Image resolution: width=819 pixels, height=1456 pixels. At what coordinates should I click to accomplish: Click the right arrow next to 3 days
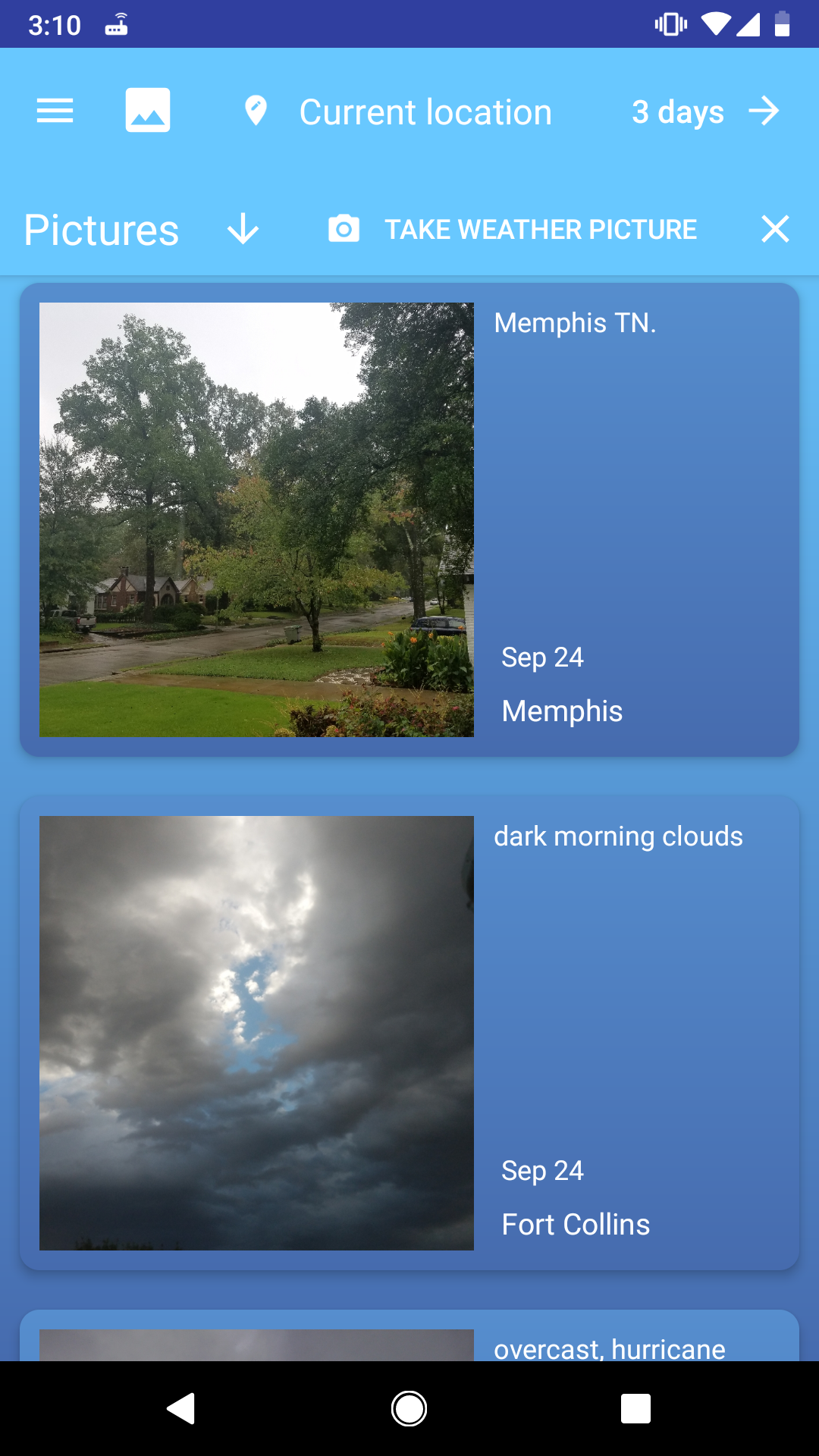coord(764,111)
